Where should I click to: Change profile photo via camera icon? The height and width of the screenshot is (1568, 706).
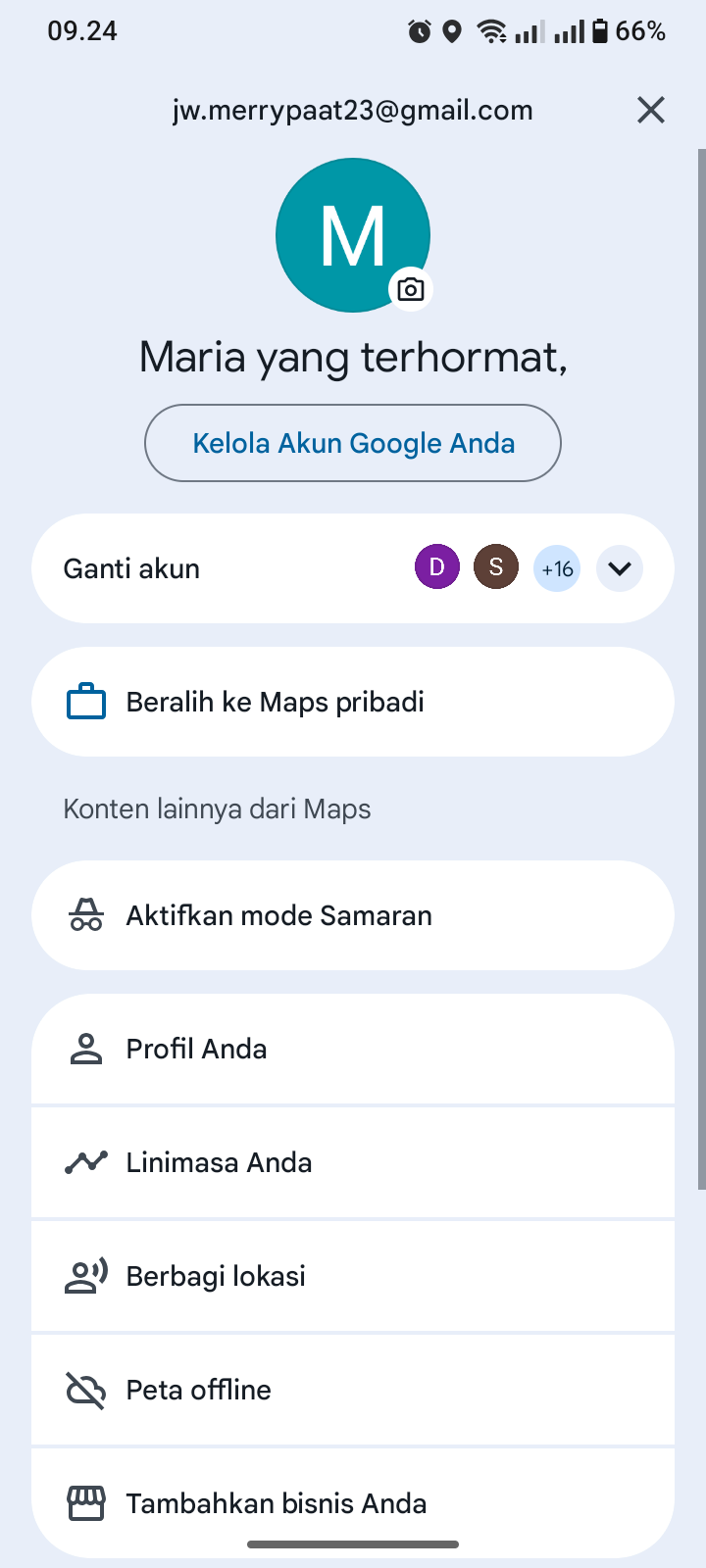coord(411,289)
